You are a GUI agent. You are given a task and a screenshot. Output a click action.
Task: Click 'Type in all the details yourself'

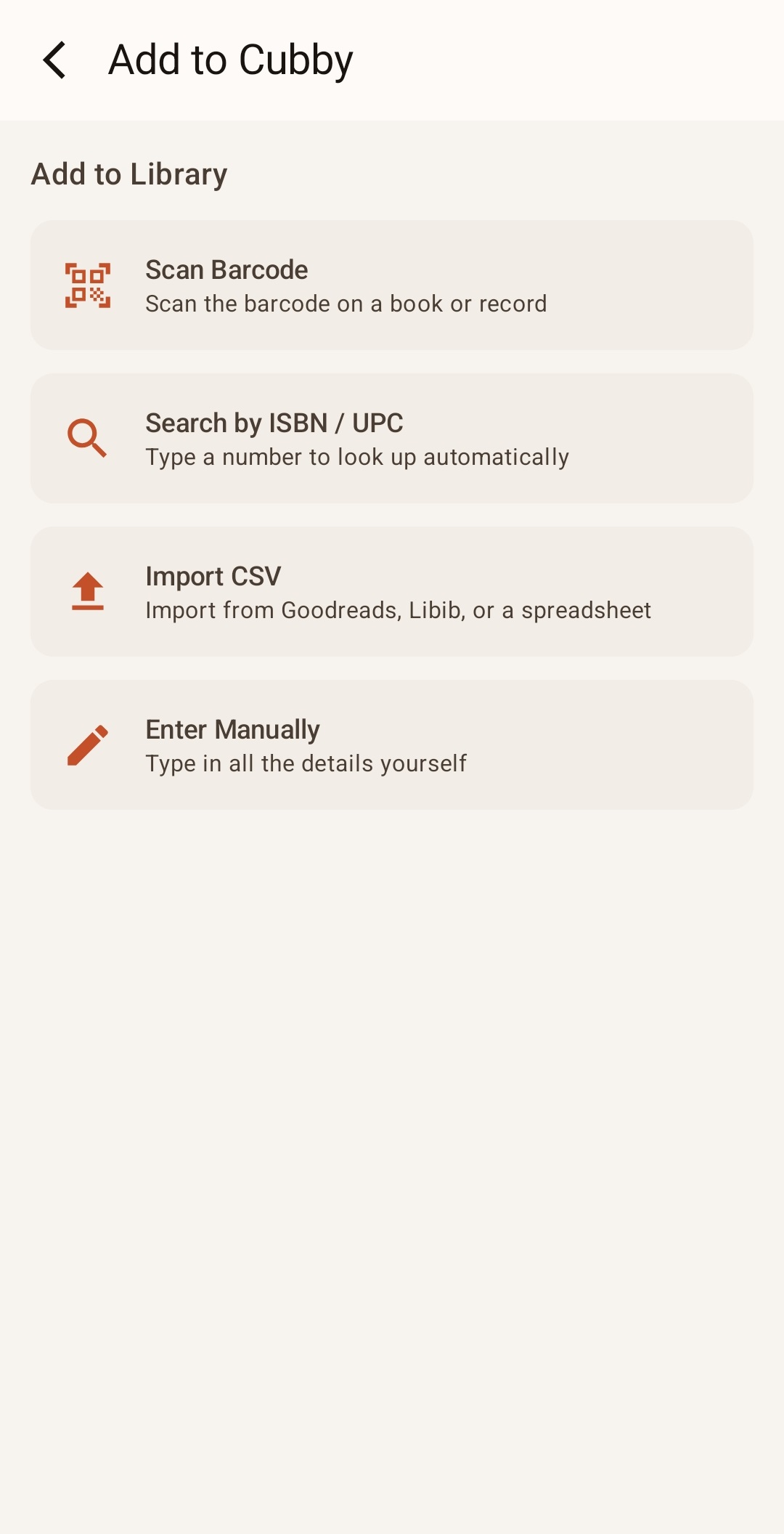pos(306,763)
